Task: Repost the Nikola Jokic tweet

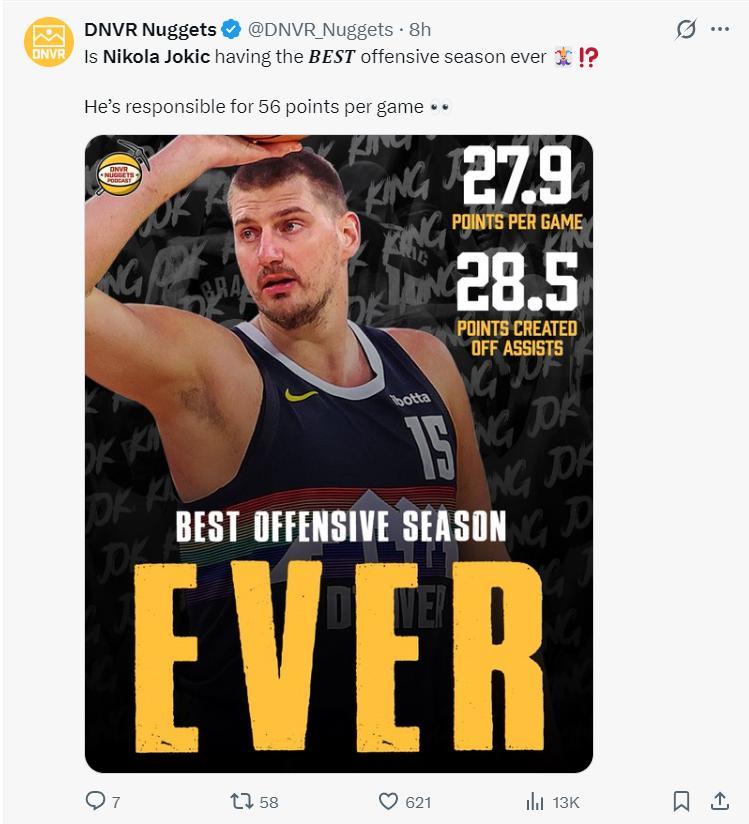Action: pos(241,801)
